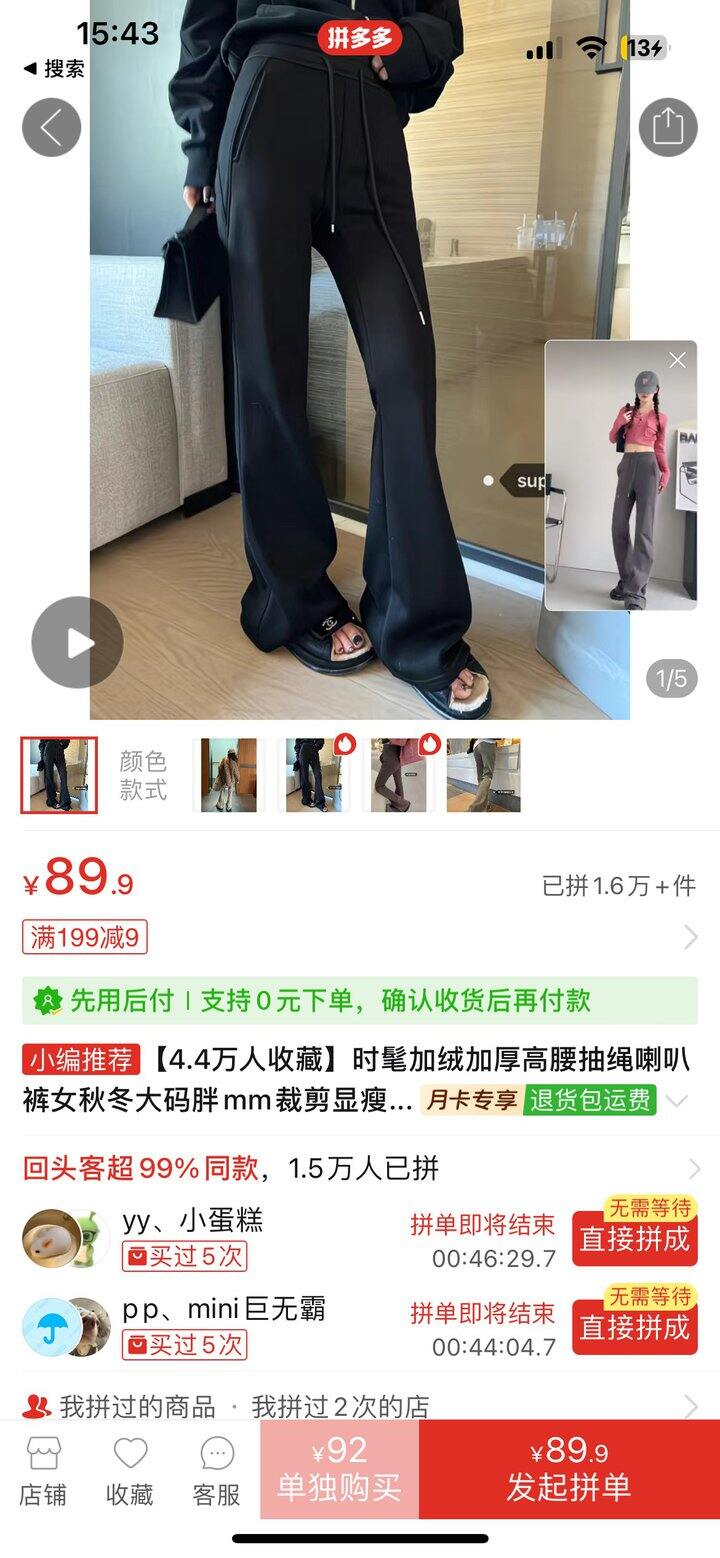Visit the 店铺 store page
Screen dimensions: 720x1558
43,1472
